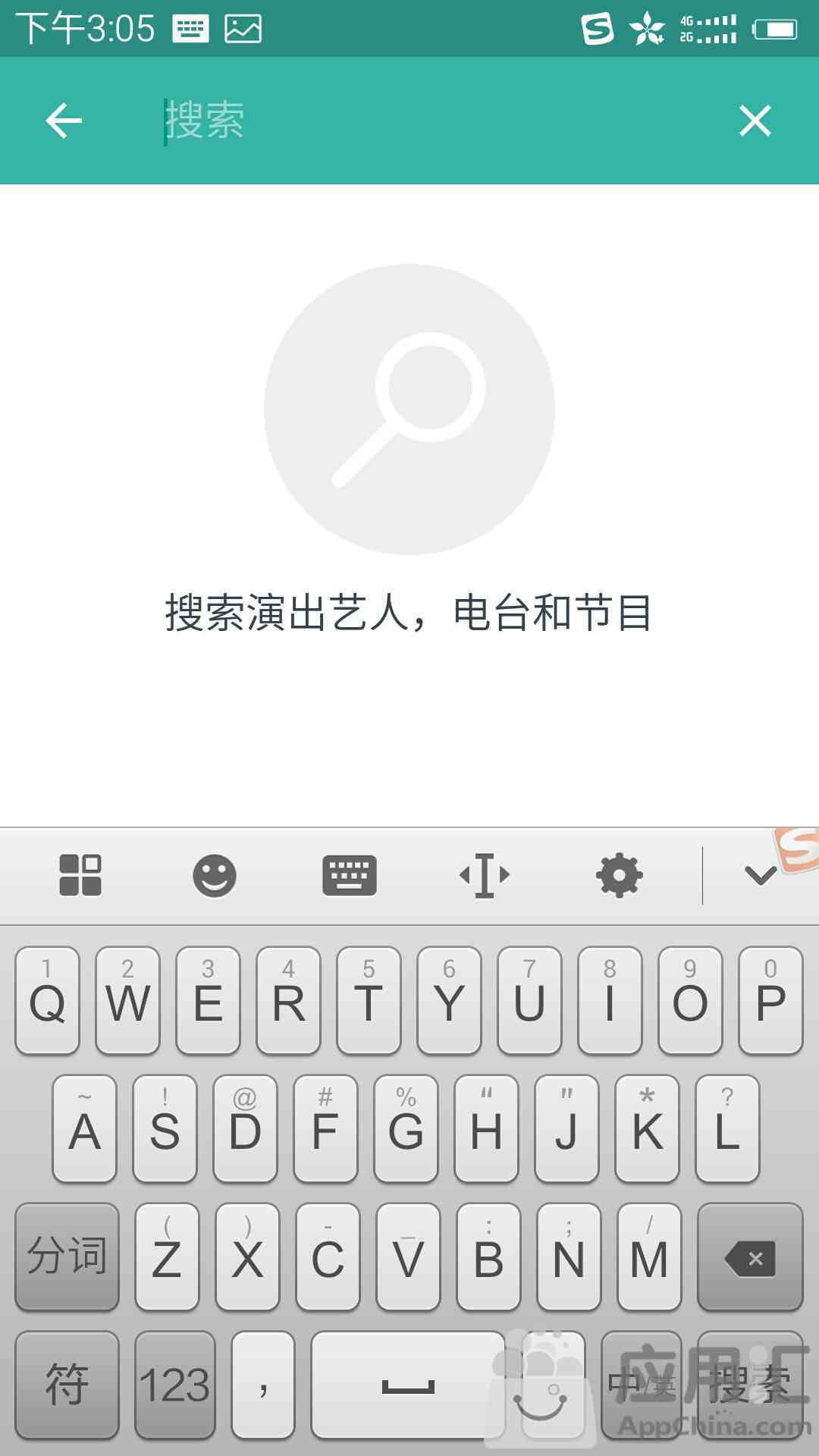This screenshot has width=819, height=1456.
Task: Switch to the 123 number keyboard
Action: (x=174, y=1385)
